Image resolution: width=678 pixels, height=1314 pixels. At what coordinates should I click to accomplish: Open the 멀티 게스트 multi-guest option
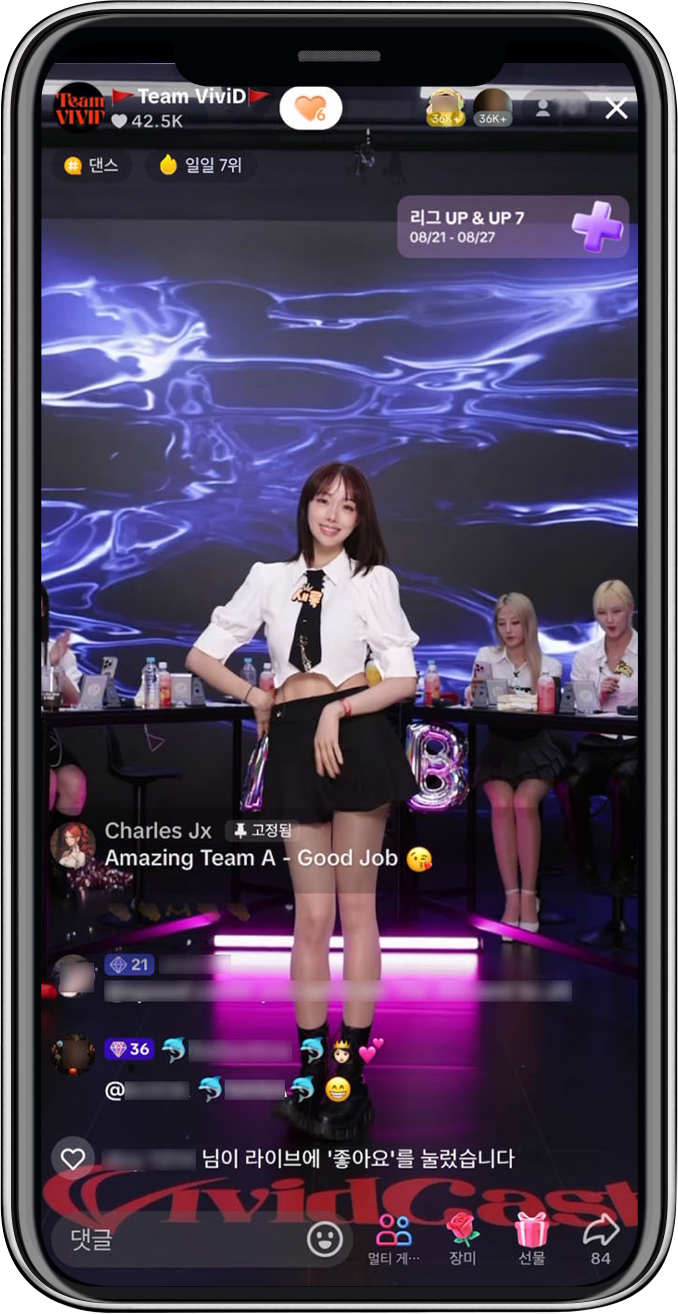pos(394,1238)
